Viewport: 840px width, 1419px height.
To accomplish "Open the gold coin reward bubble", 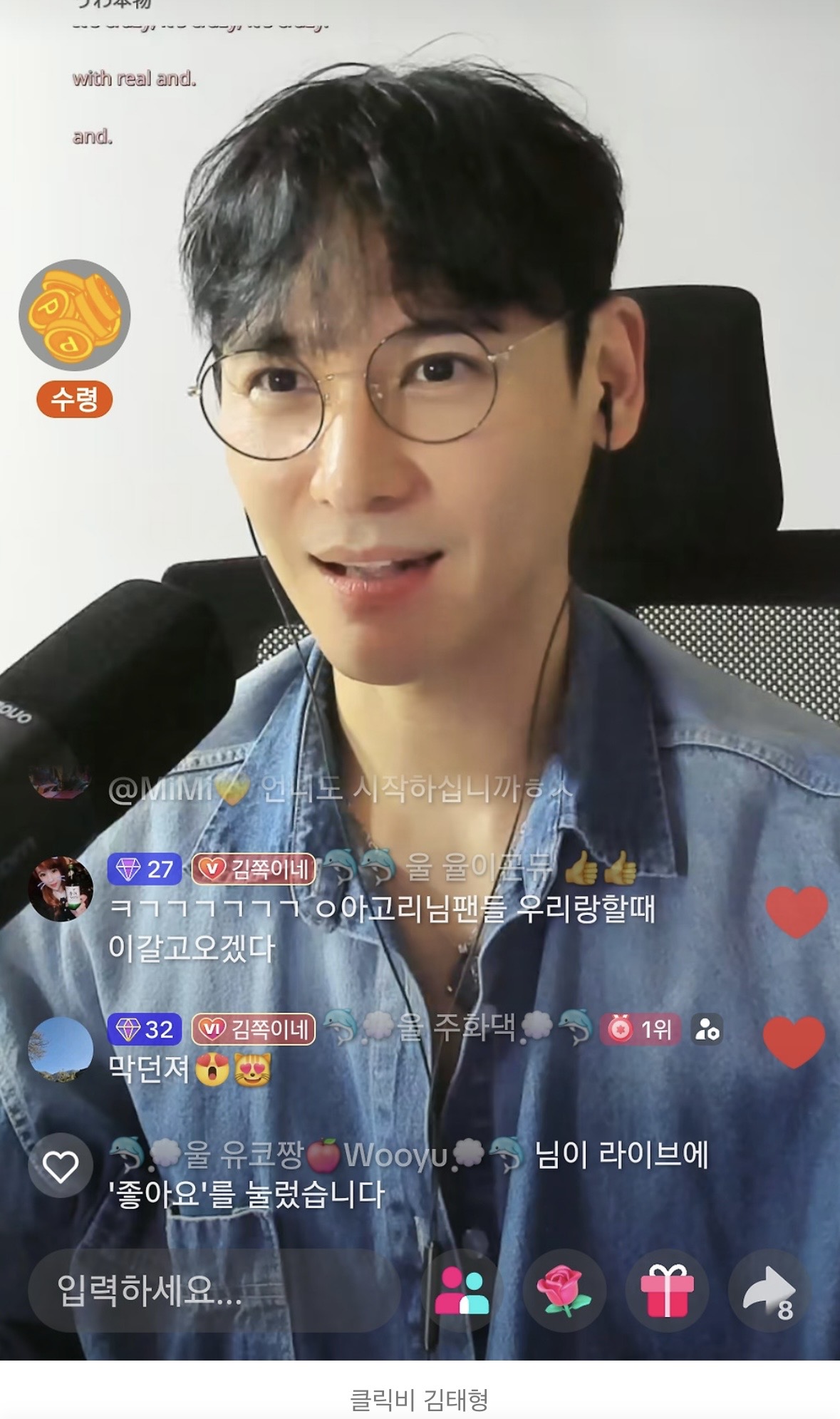I will click(x=75, y=315).
